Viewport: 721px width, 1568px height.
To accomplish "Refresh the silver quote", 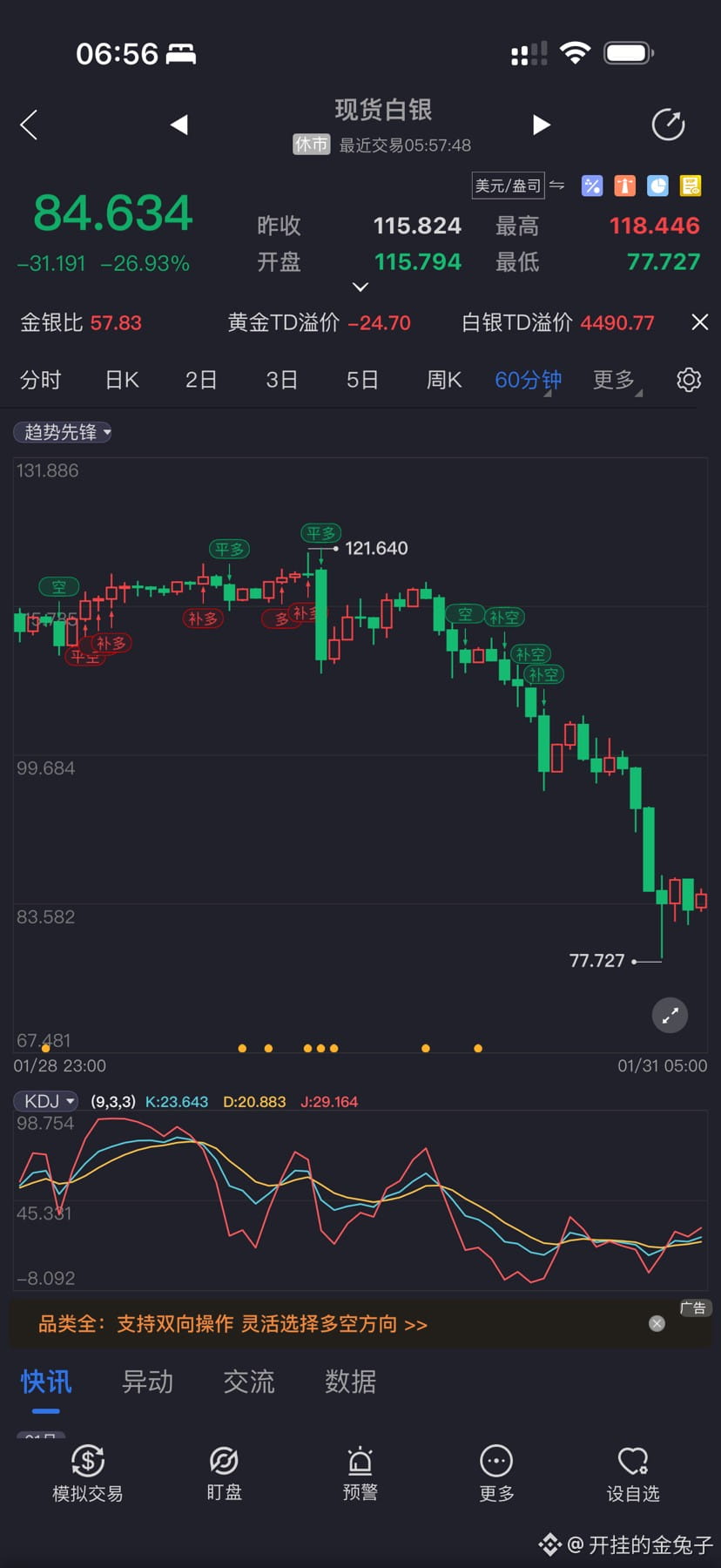I will pyautogui.click(x=668, y=125).
